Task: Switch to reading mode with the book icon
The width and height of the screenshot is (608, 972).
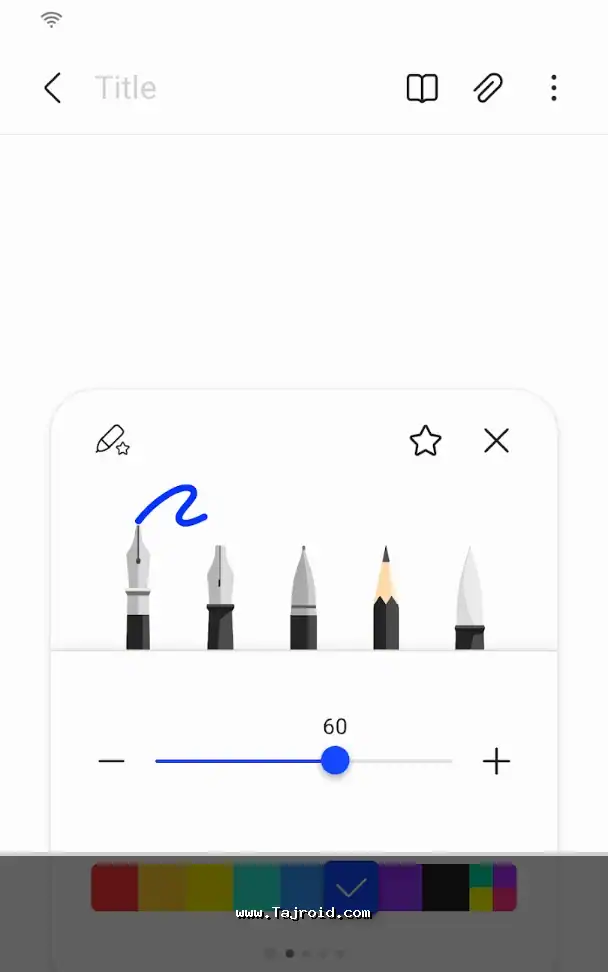Action: coord(422,88)
